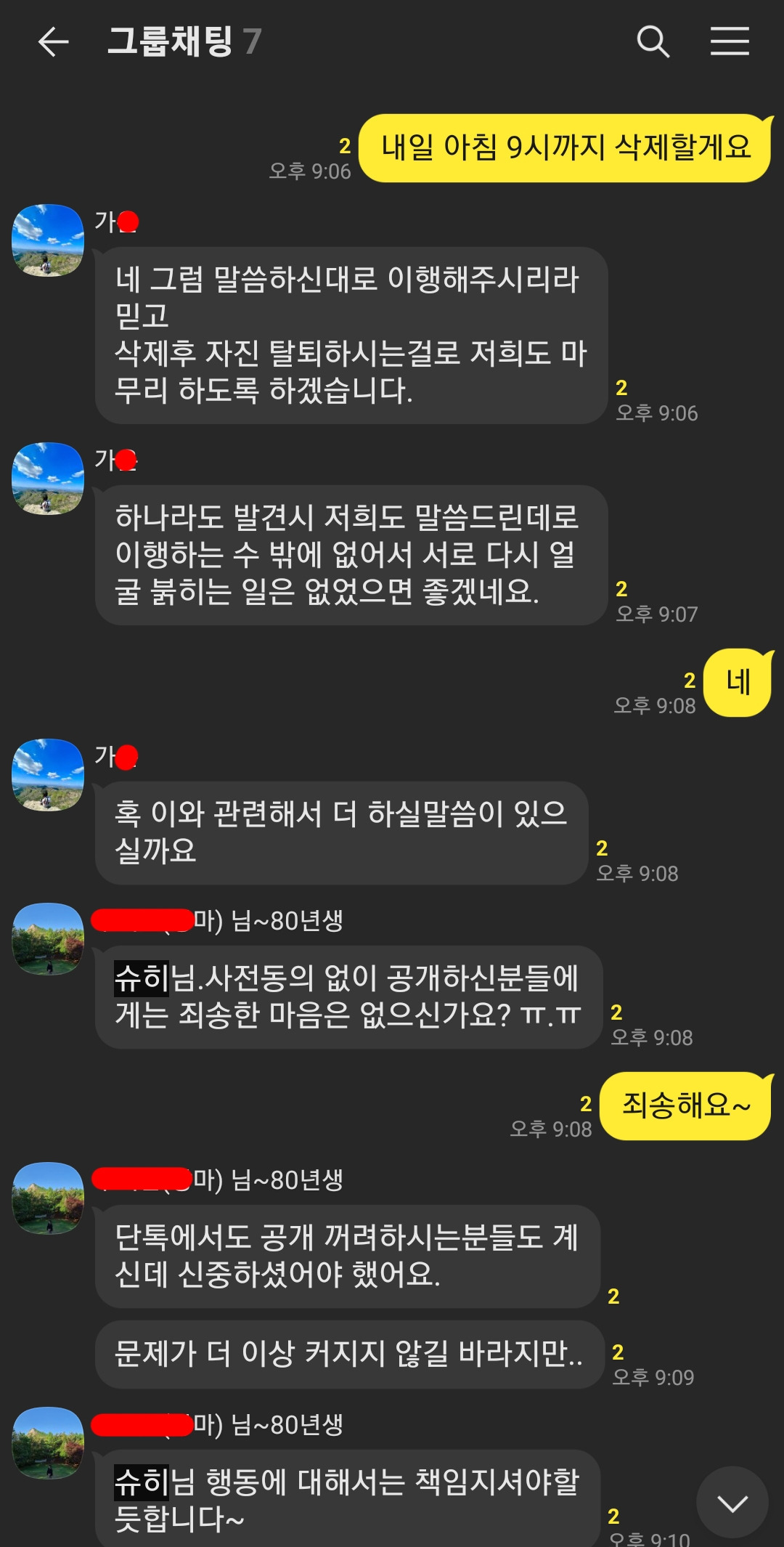Open the in-chat search magnifier
784x1547 pixels.
coord(653,44)
